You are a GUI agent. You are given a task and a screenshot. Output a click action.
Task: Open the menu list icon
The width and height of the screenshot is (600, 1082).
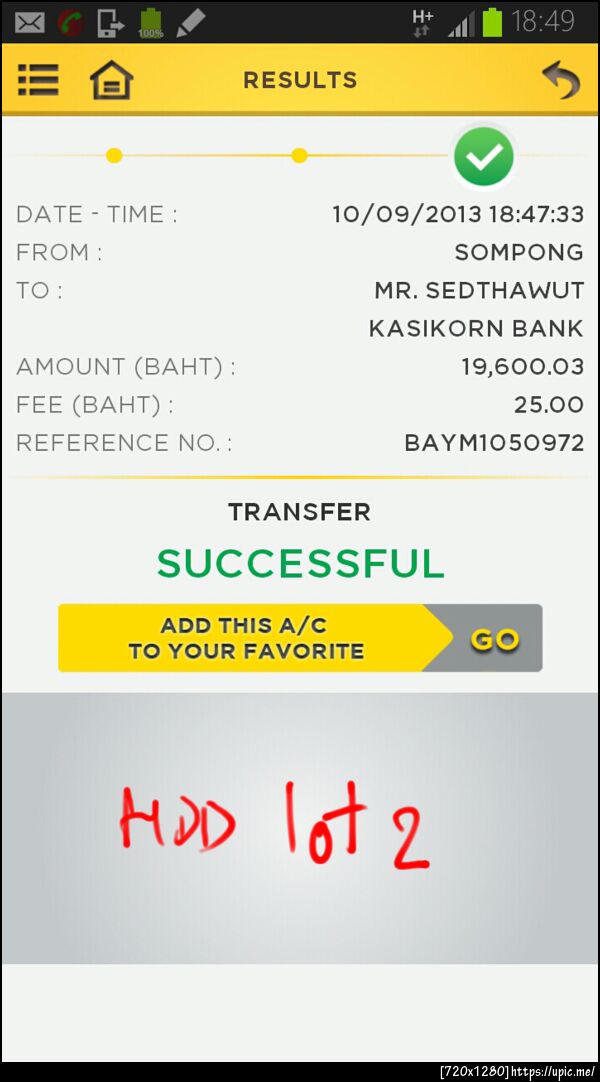38,80
